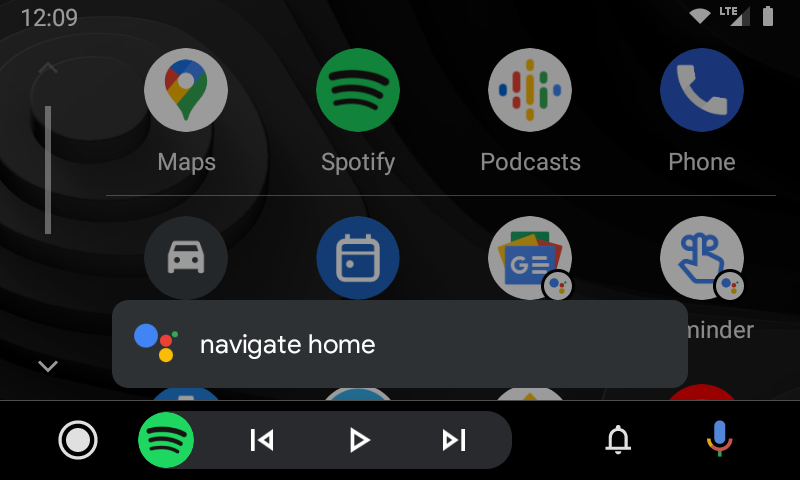Page the app list up with arrow
This screenshot has width=800, height=480.
pyautogui.click(x=48, y=69)
